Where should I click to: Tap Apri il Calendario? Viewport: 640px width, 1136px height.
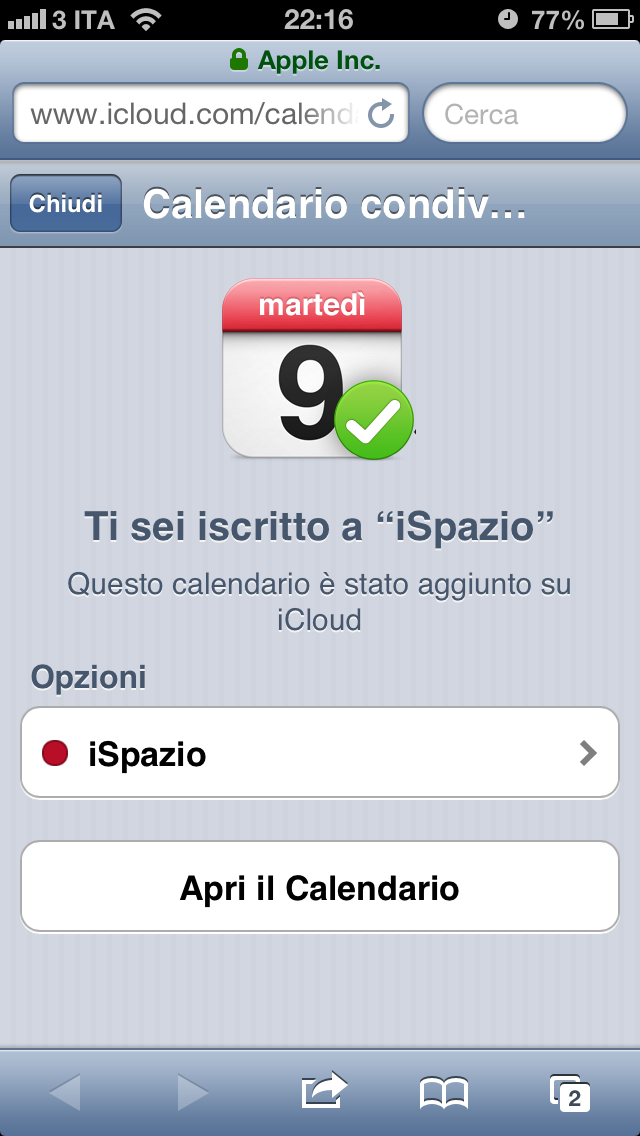pos(320,887)
